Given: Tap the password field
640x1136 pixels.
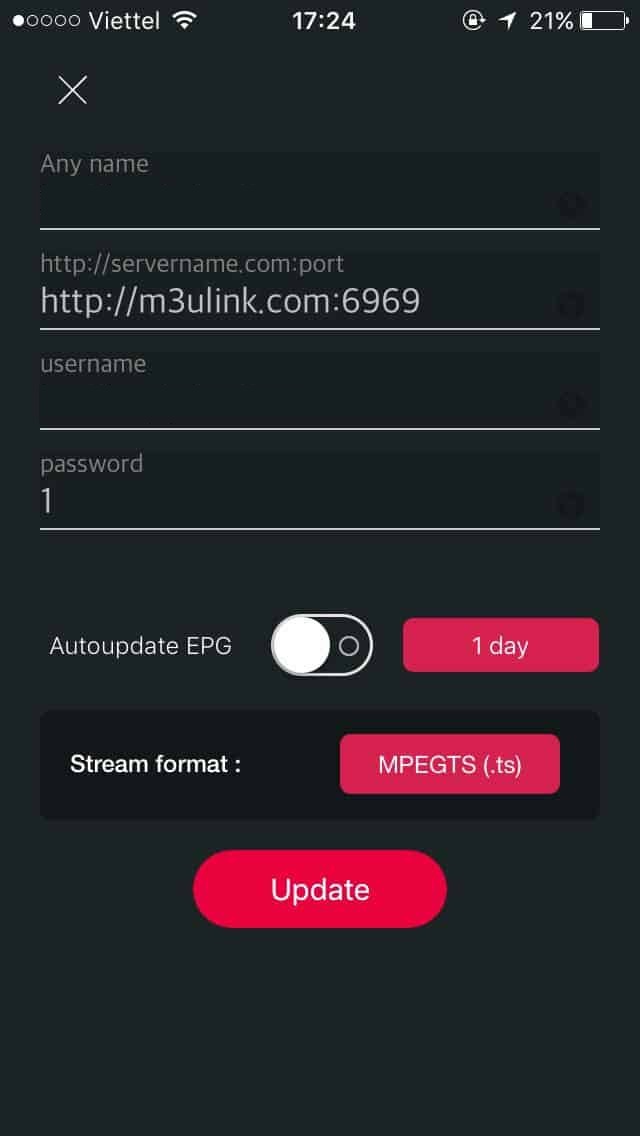Looking at the screenshot, I should (x=320, y=490).
